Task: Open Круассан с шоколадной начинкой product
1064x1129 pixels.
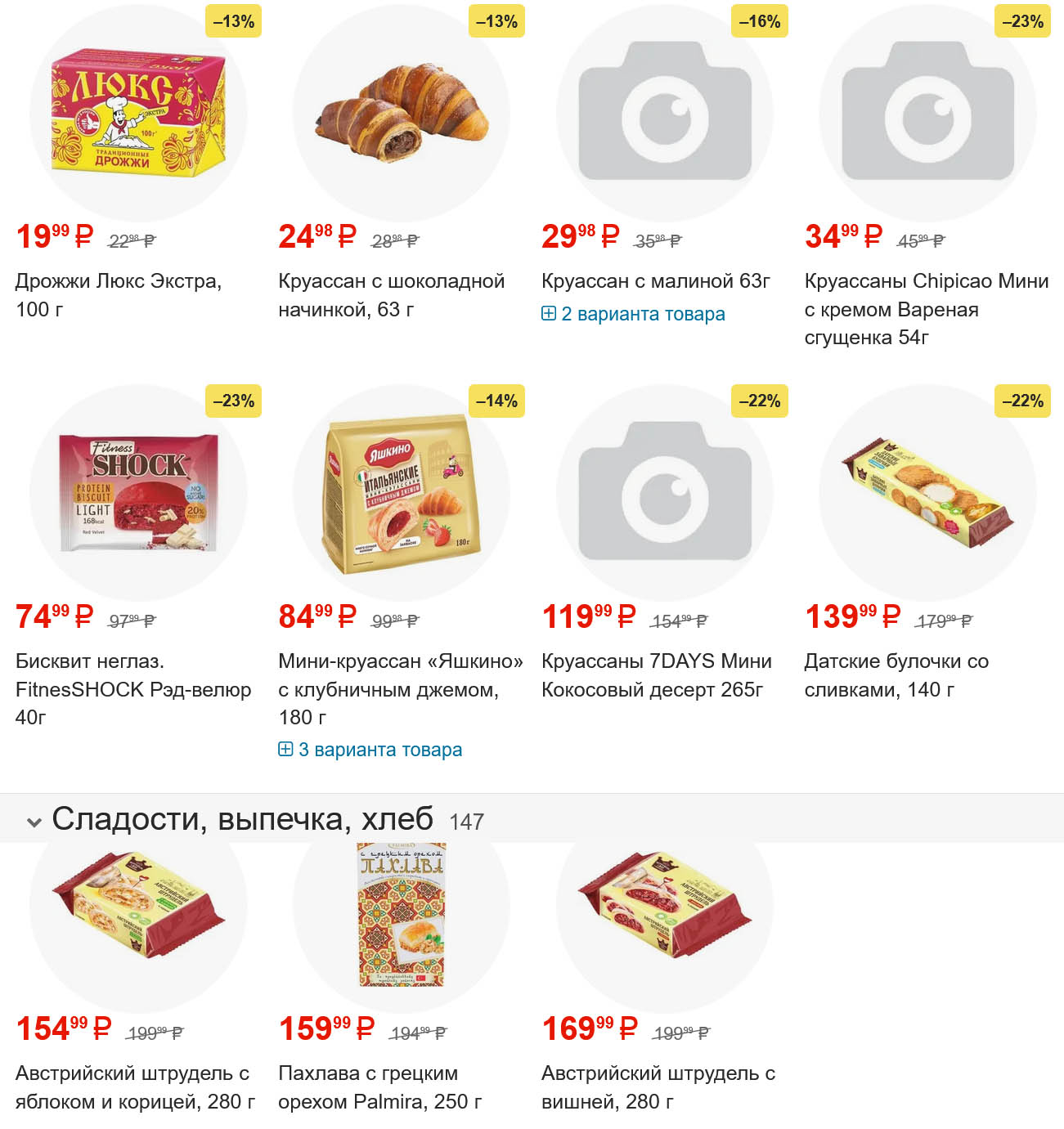Action: 391,294
